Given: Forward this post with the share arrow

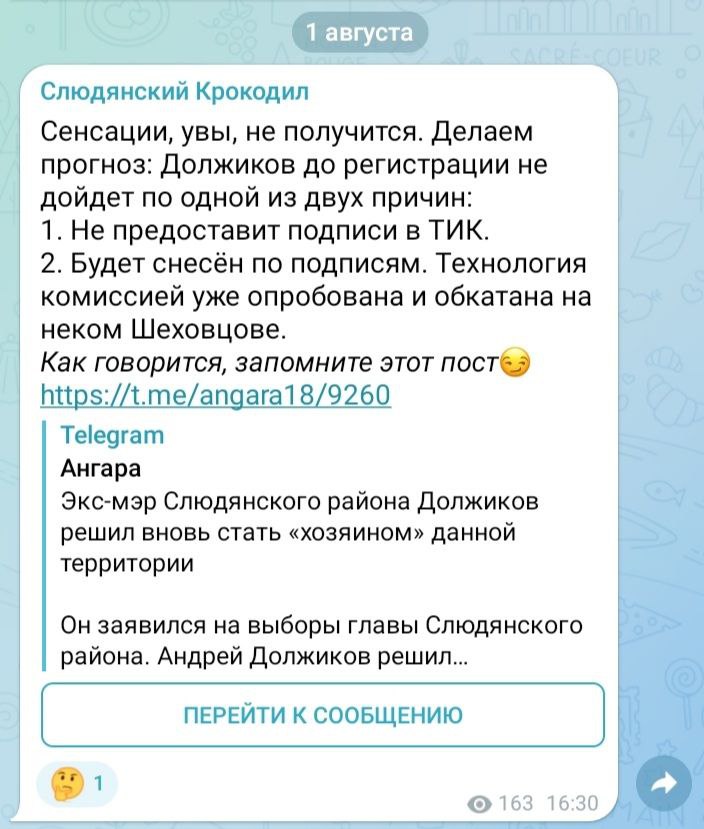Looking at the screenshot, I should [662, 786].
